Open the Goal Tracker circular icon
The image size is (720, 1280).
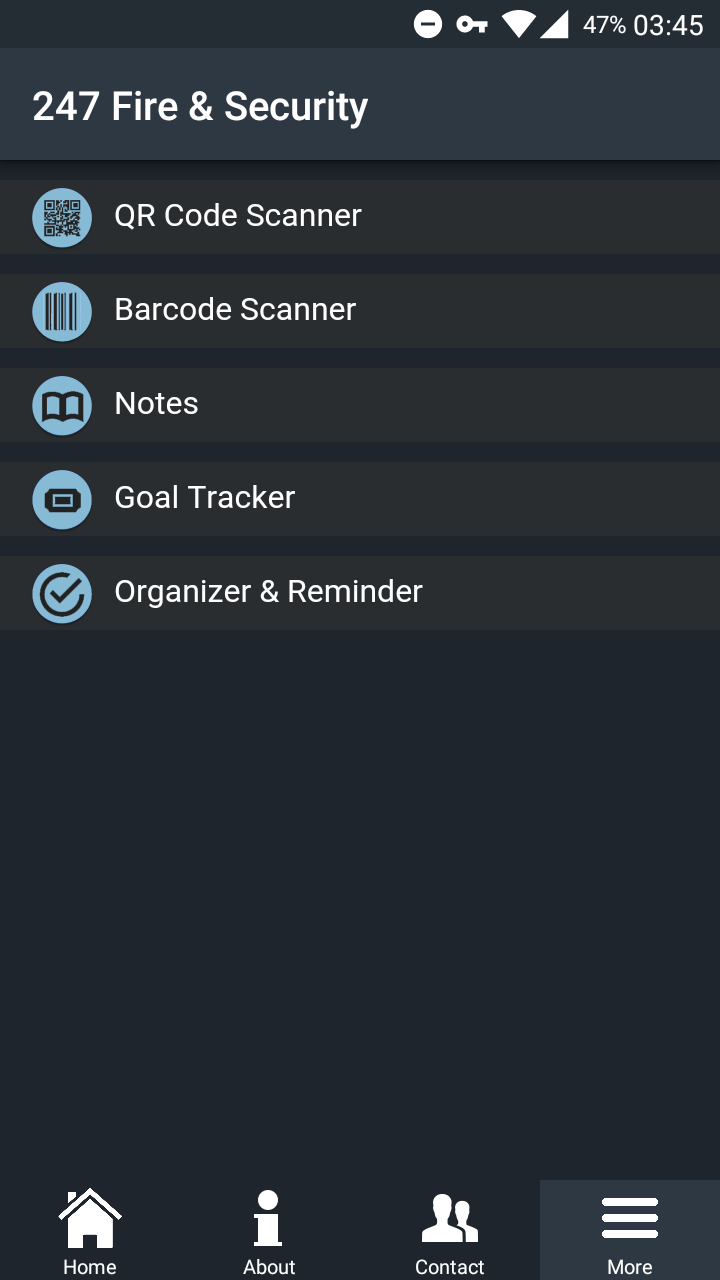pos(62,498)
